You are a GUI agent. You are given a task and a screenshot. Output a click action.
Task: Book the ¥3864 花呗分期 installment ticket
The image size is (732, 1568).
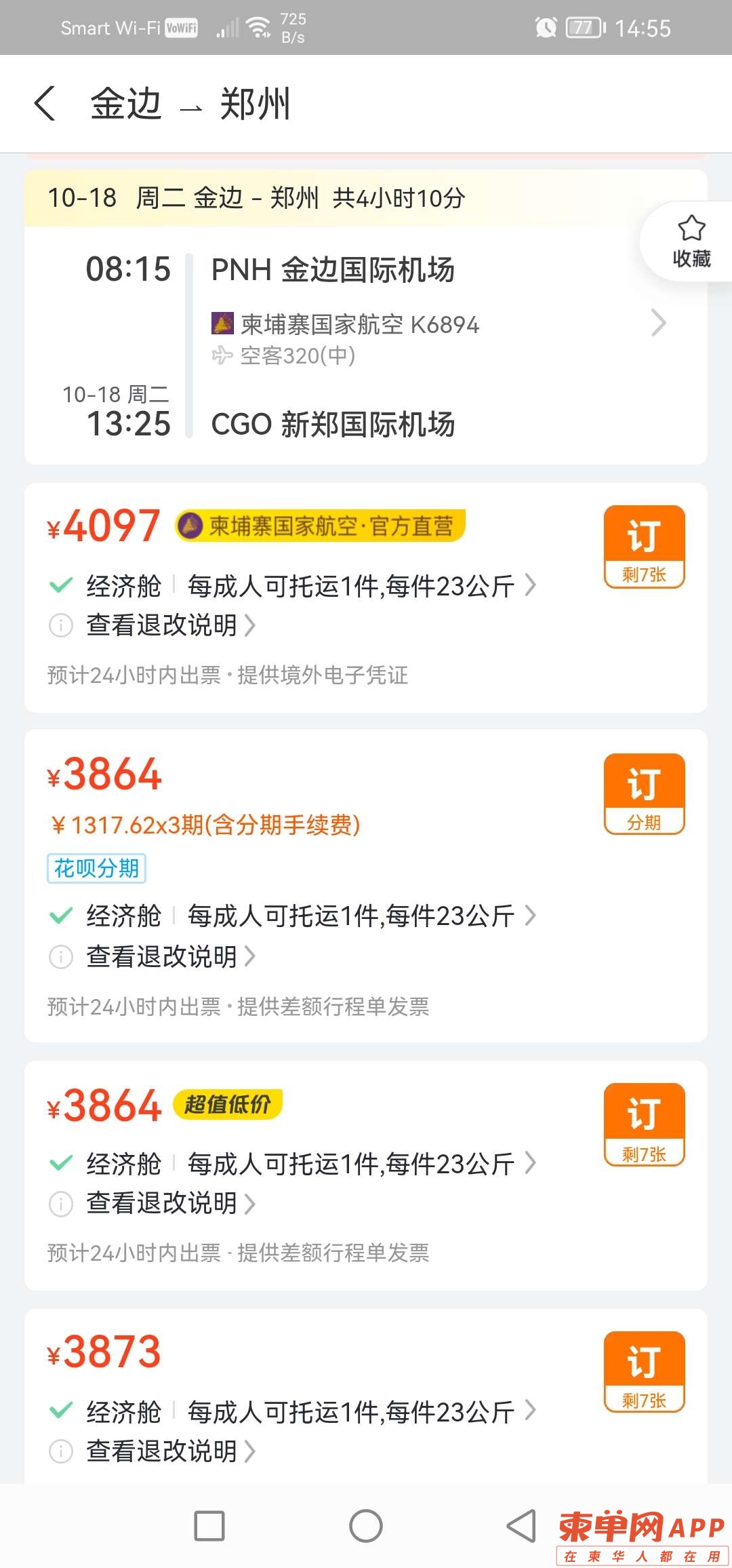pos(644,793)
